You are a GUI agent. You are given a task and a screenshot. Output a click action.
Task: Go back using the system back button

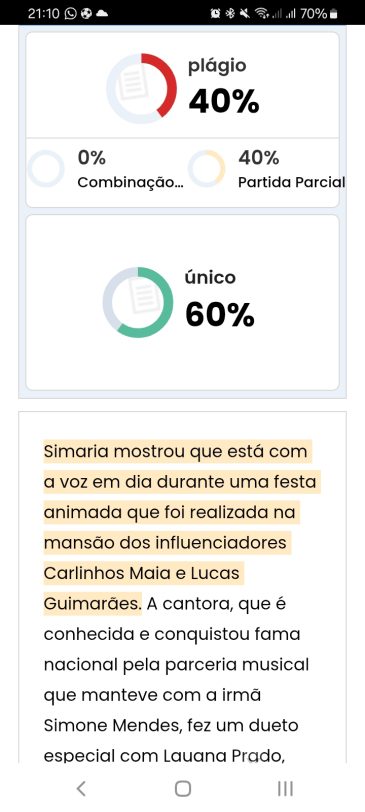[81, 789]
